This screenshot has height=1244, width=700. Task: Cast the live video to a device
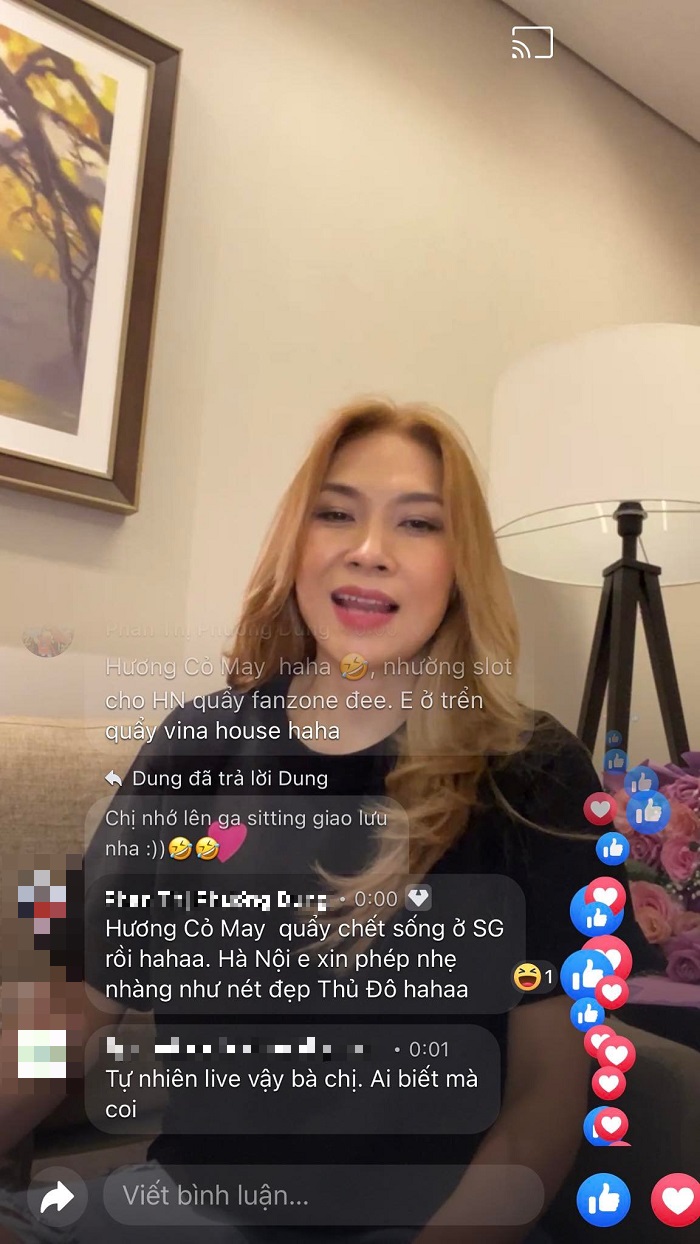coord(531,43)
